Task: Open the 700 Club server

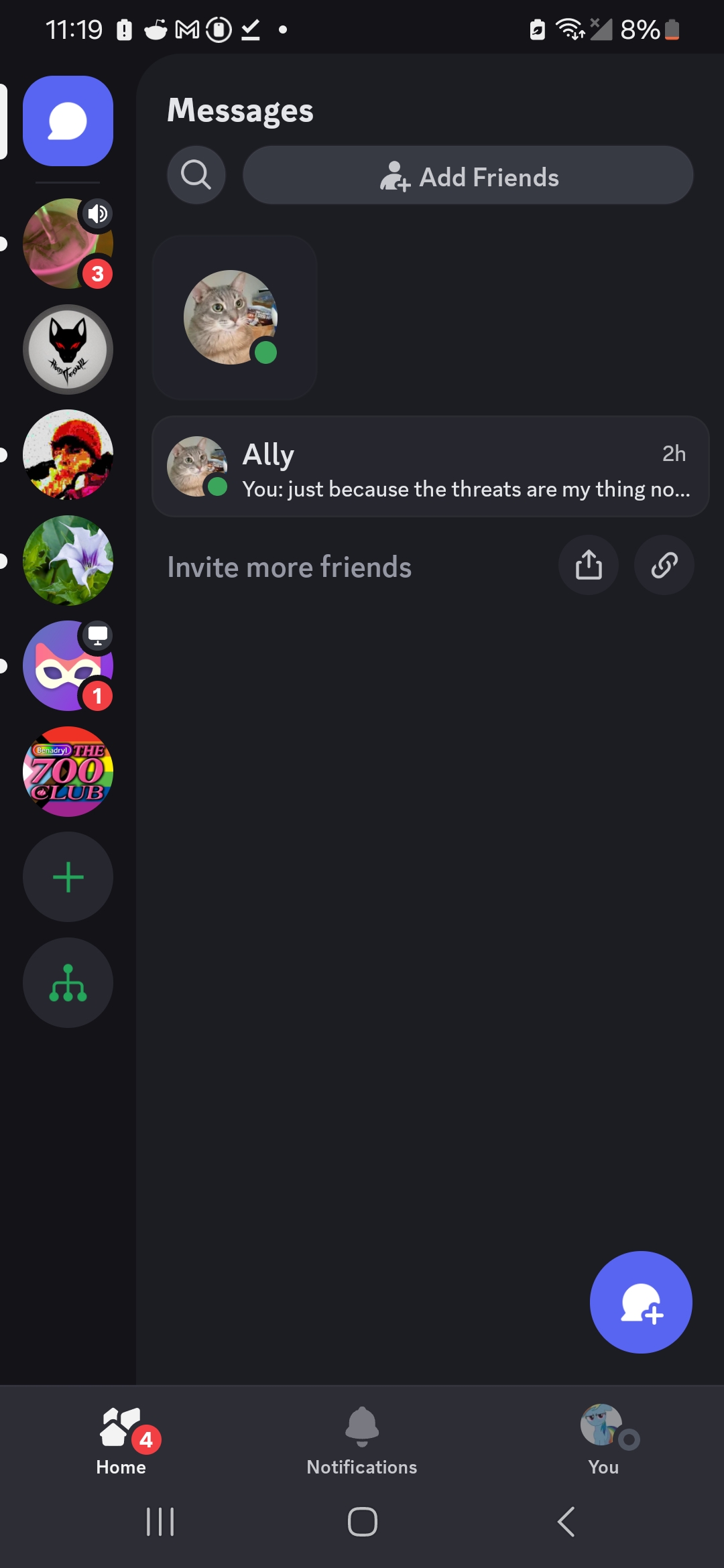Action: pyautogui.click(x=68, y=771)
